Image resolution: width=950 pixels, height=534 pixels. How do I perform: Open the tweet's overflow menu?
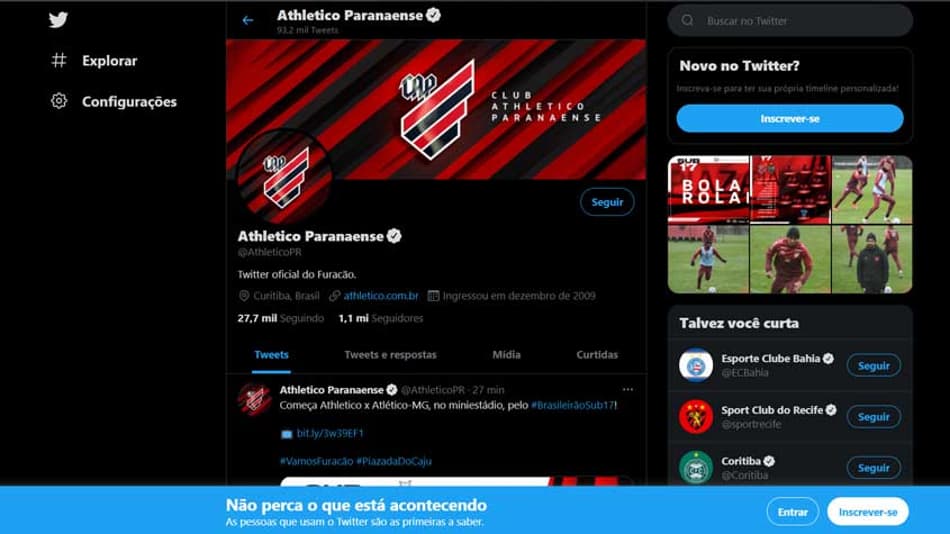click(x=628, y=389)
